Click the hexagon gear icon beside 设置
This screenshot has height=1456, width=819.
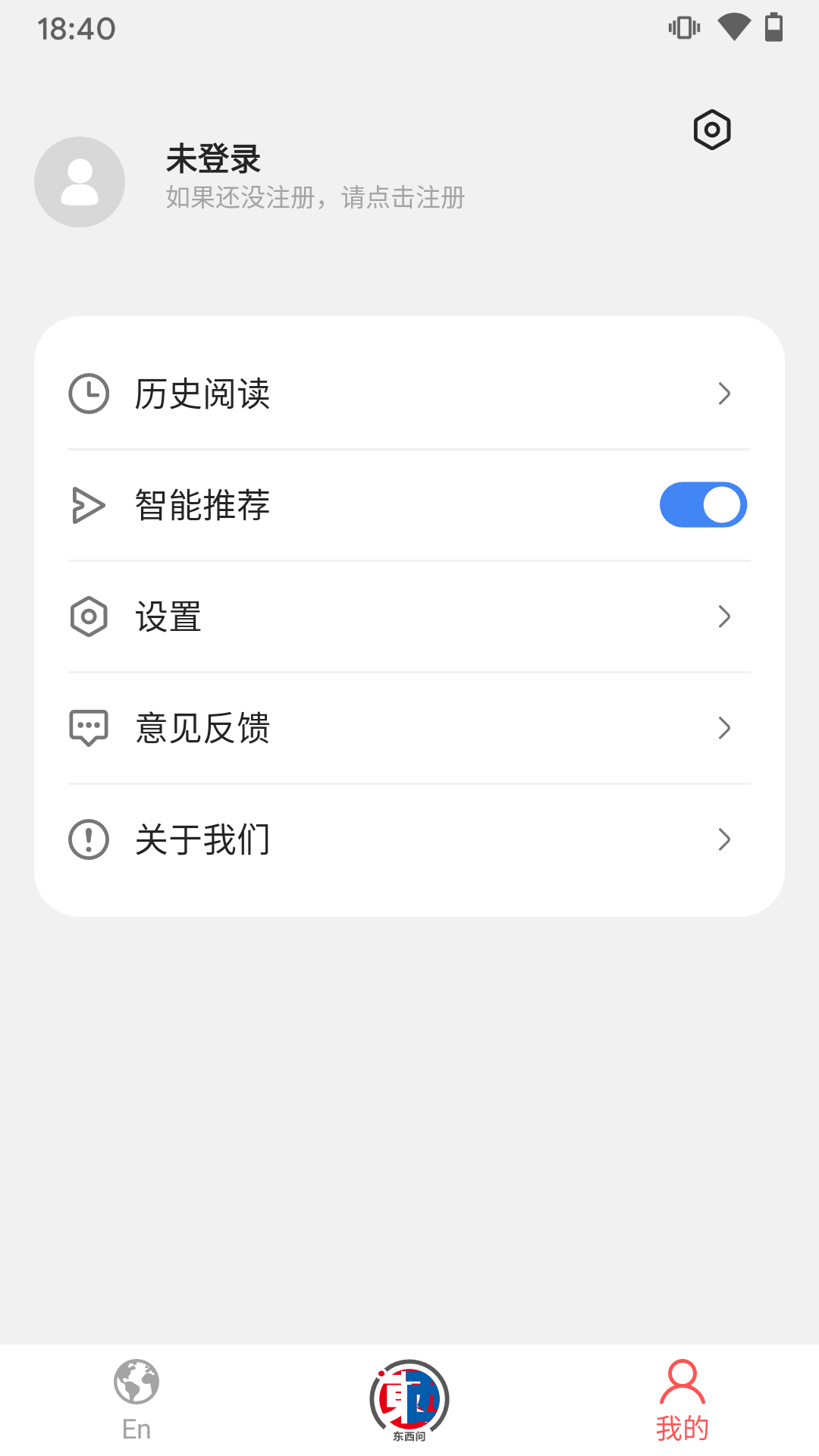pos(89,617)
